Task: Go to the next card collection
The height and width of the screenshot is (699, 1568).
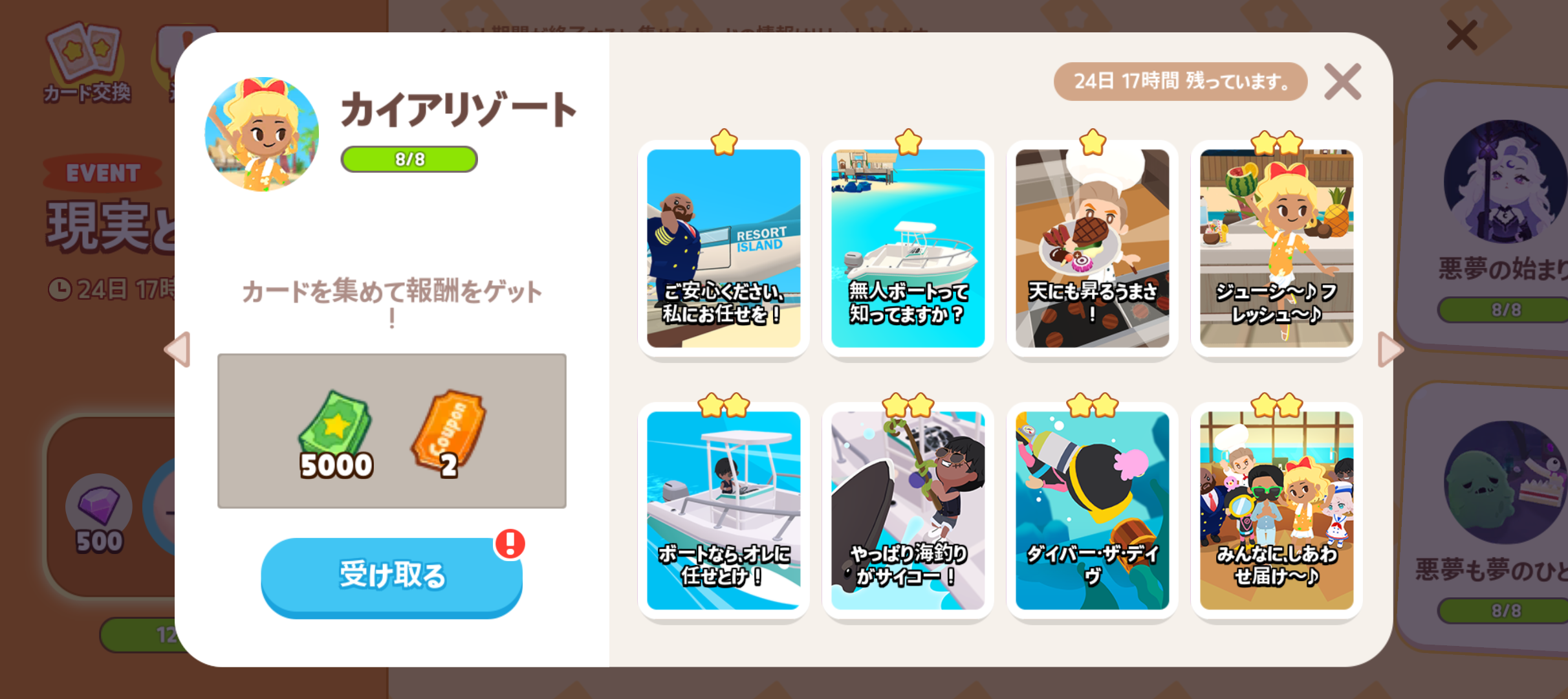Action: [x=1389, y=349]
